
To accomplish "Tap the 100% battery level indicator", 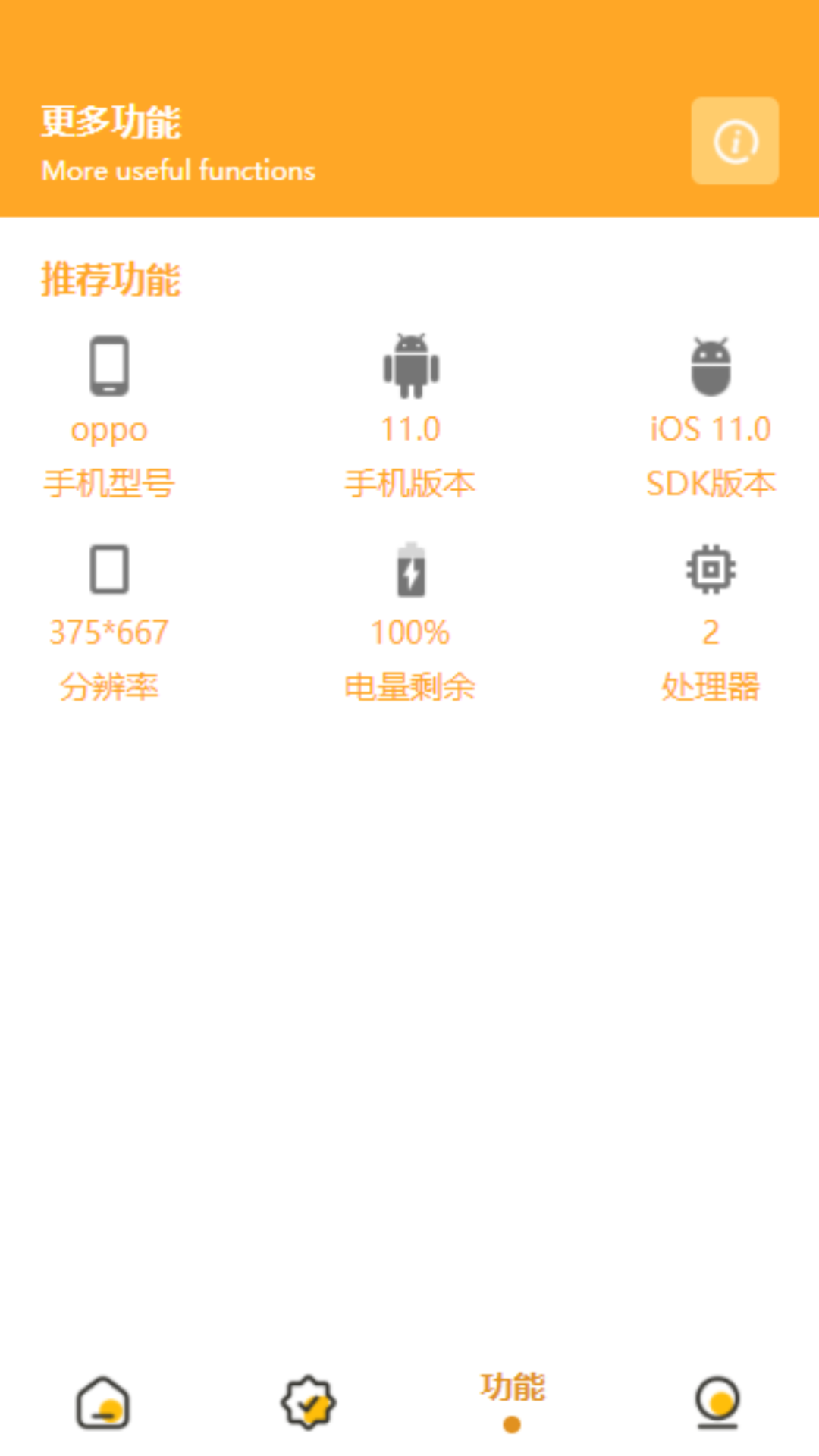I will pyautogui.click(x=409, y=631).
